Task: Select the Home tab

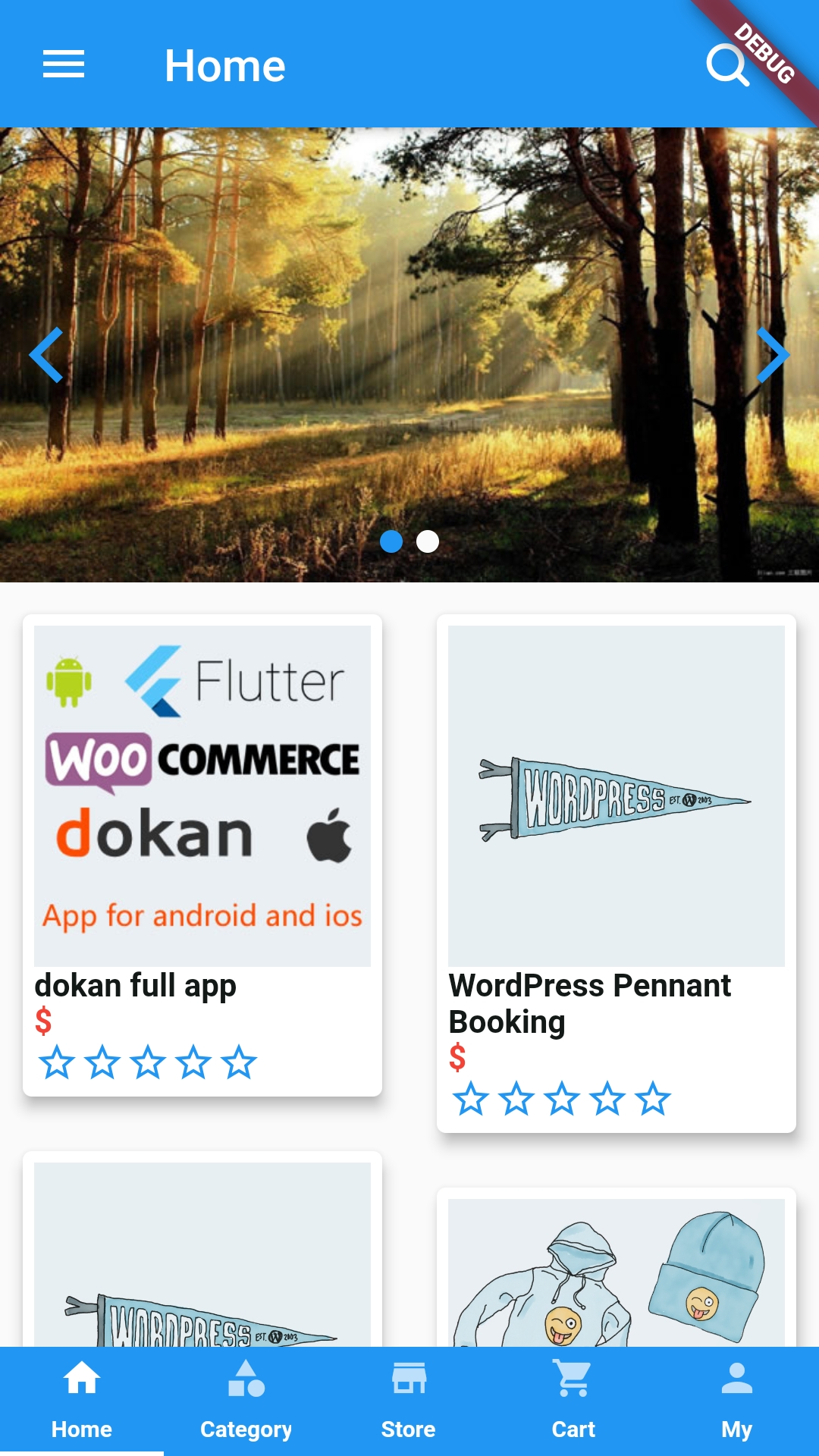Action: tap(82, 1400)
